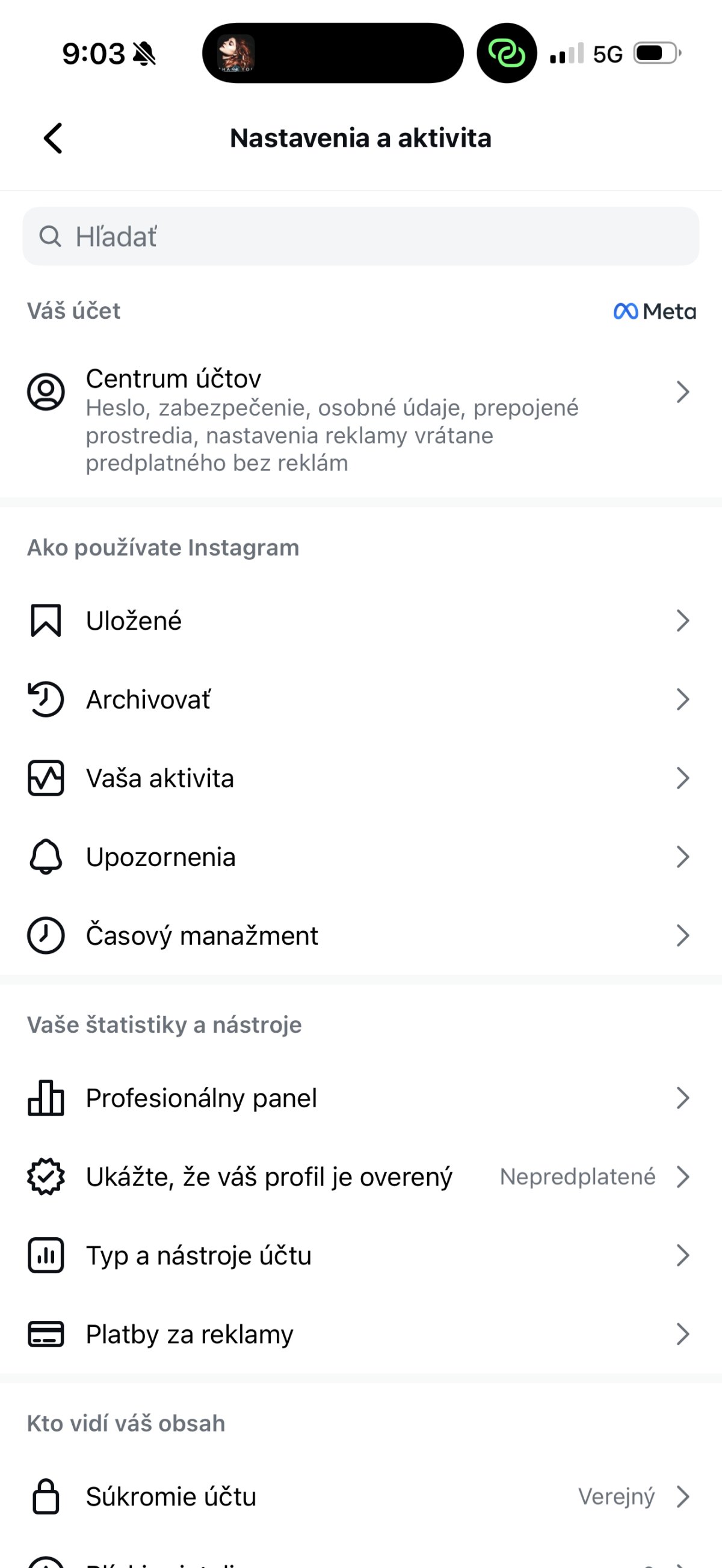Open the Archivovať row

360,699
